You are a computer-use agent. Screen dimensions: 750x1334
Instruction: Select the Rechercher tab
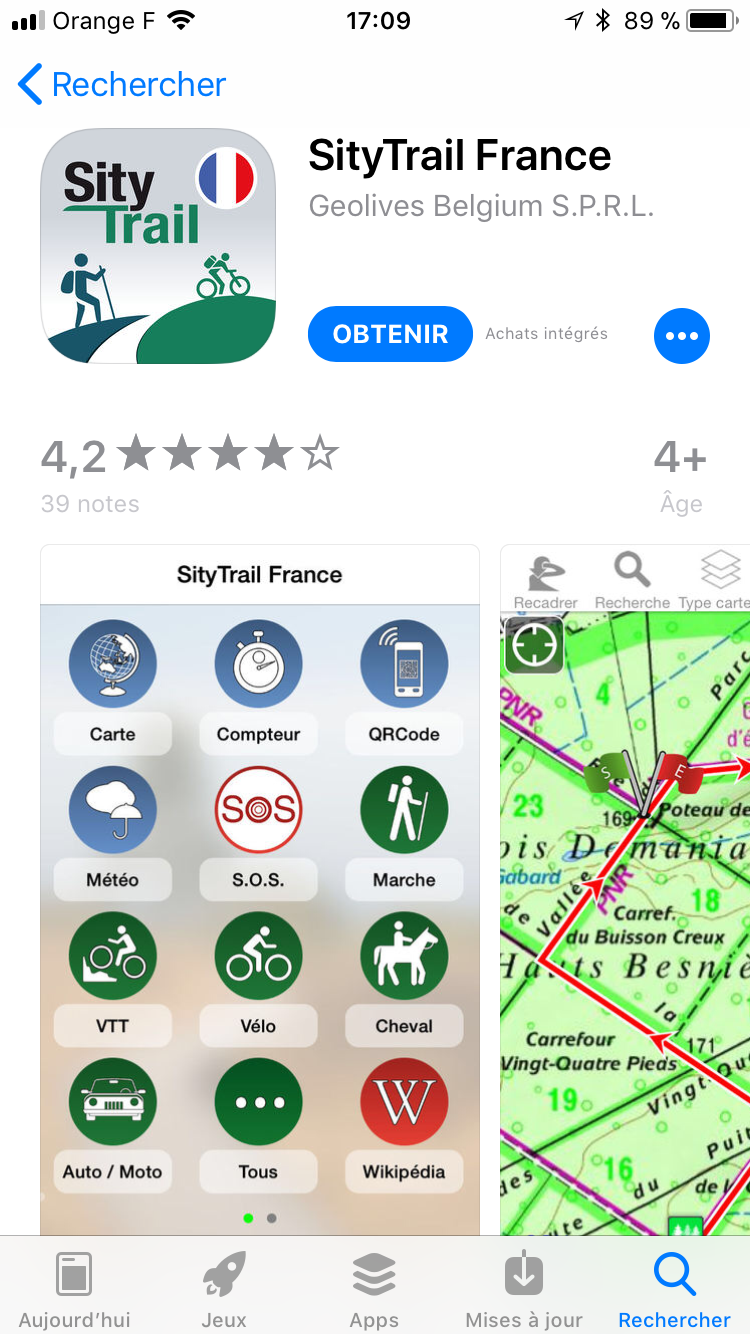[x=674, y=1288]
